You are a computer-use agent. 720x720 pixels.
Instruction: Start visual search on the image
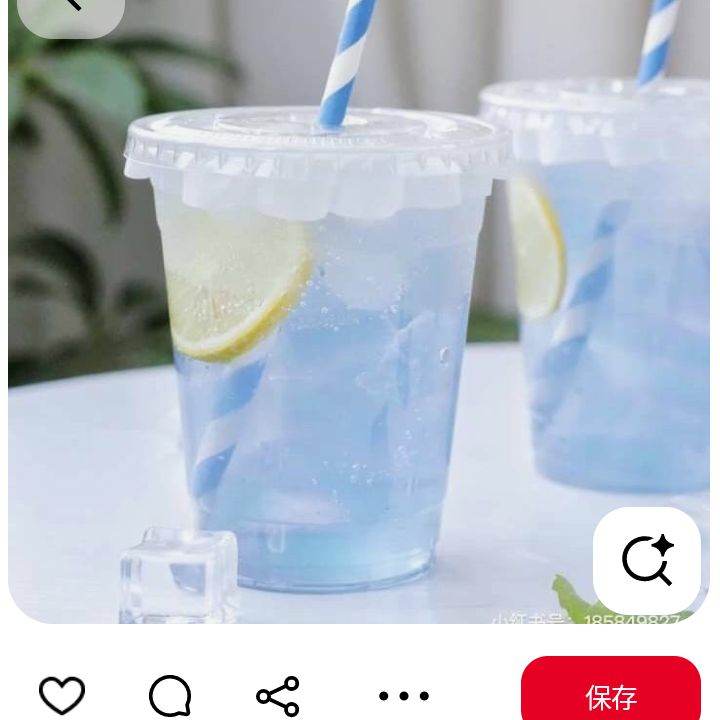point(646,560)
